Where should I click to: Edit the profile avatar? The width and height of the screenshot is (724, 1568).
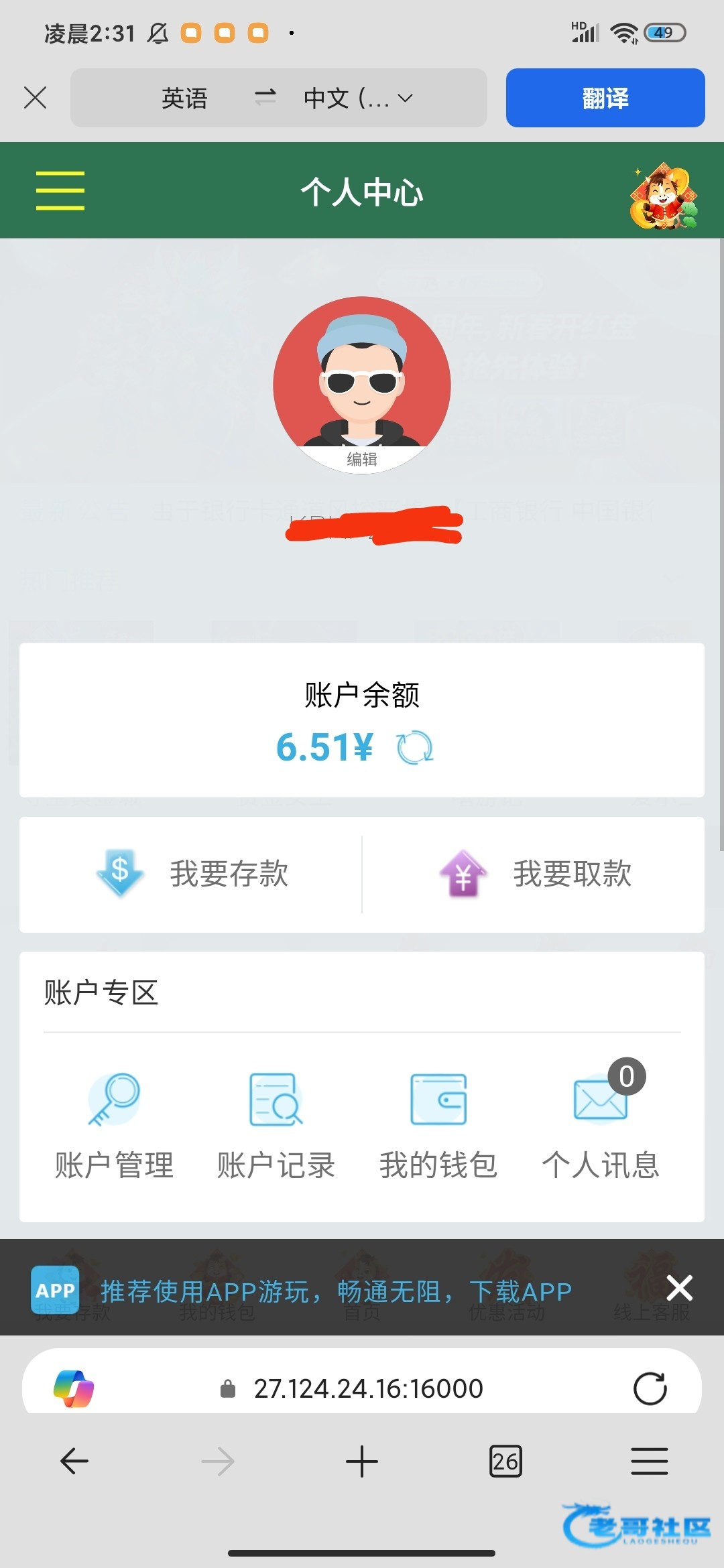click(x=362, y=458)
